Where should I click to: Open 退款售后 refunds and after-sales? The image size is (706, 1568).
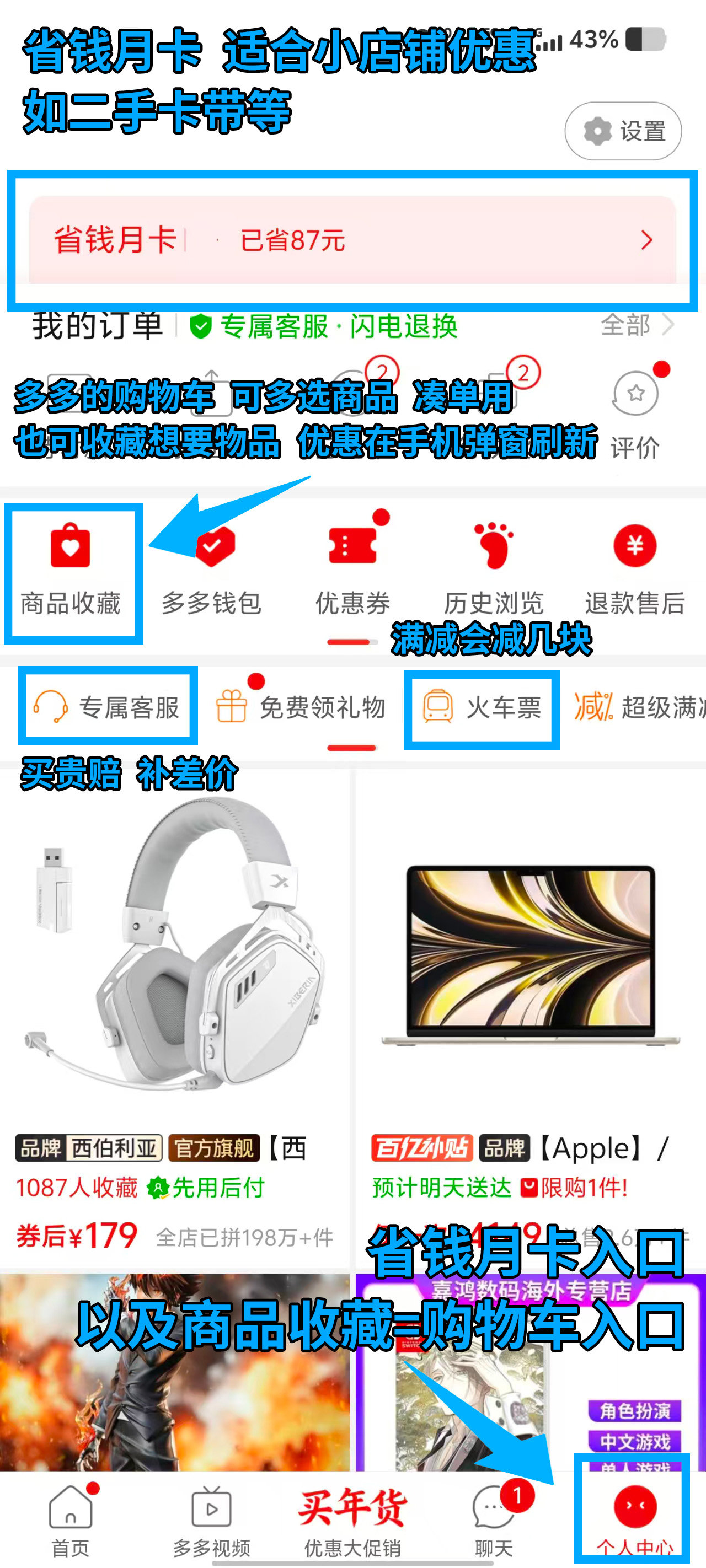point(635,570)
